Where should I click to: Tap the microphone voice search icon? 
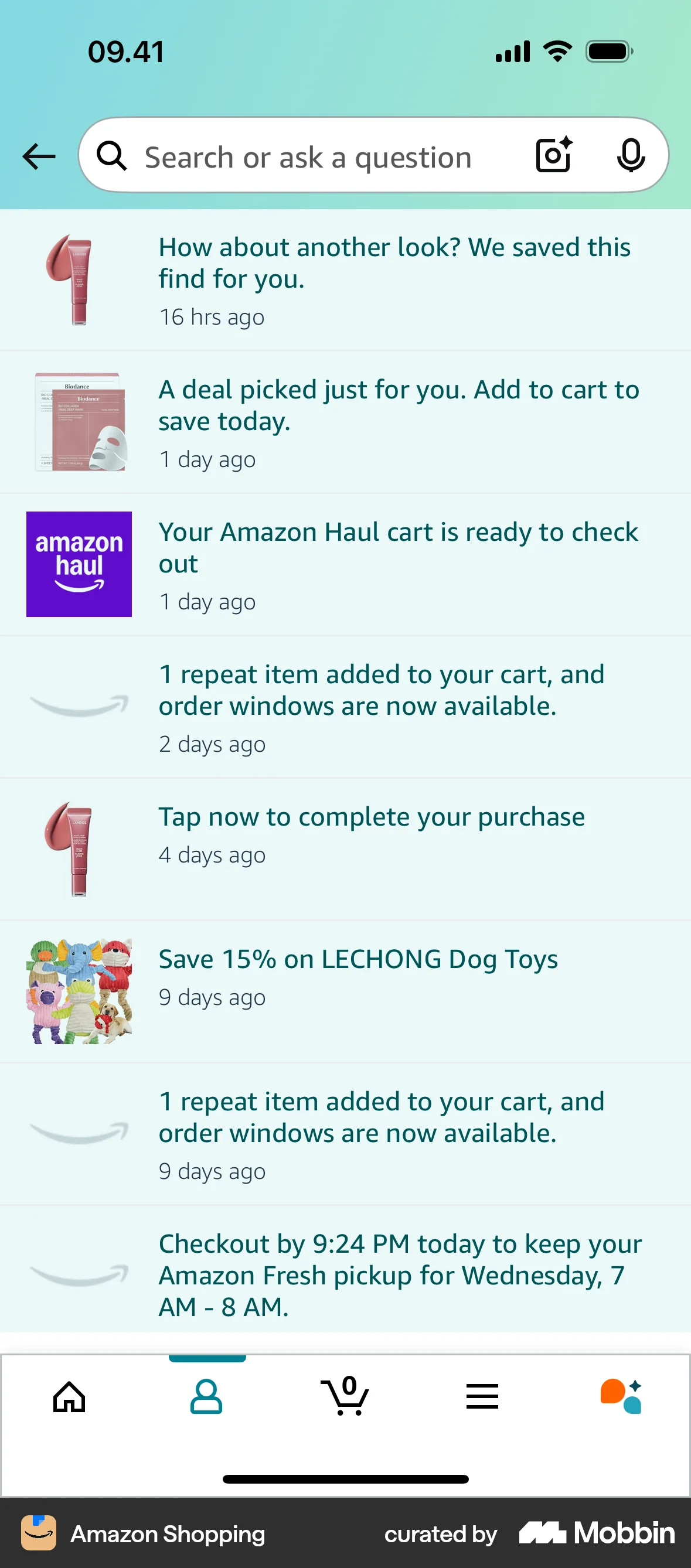[x=631, y=156]
